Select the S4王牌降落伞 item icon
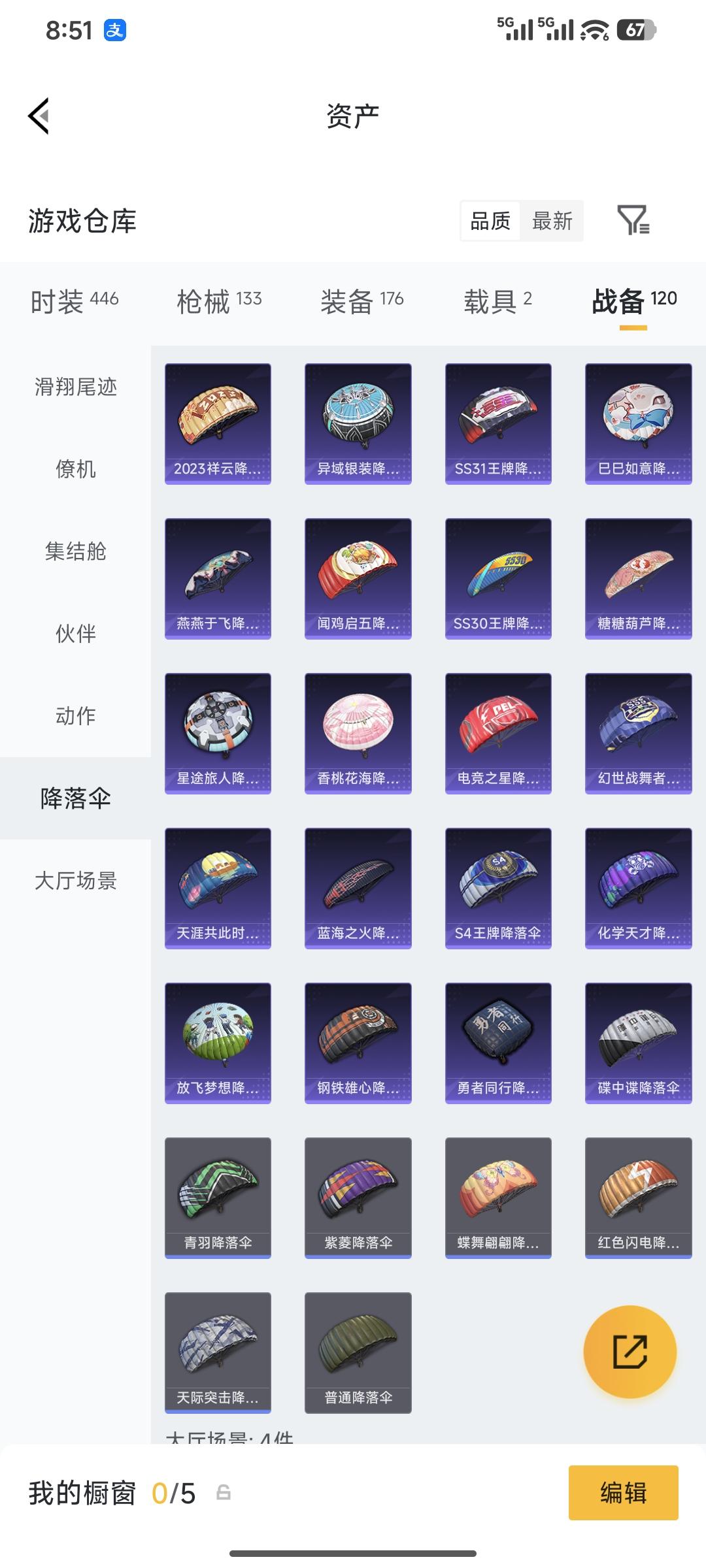Viewport: 706px width, 1568px height. point(498,882)
